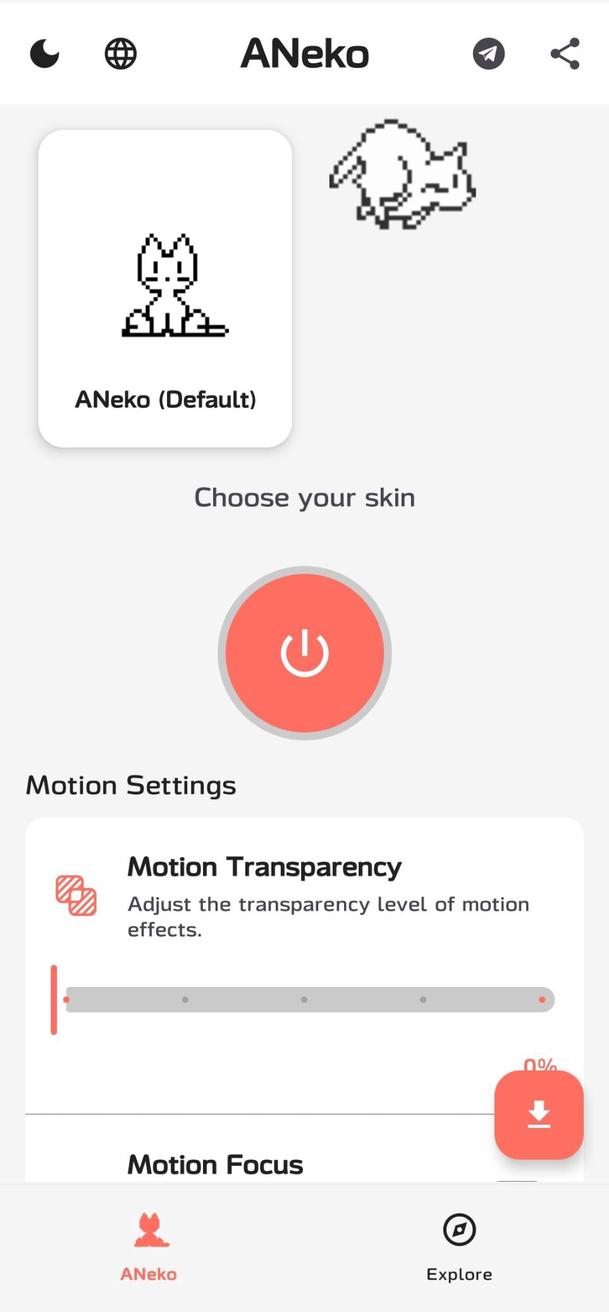The image size is (609, 1312).
Task: Adjust the Motion Transparency slider
Action: [304, 999]
